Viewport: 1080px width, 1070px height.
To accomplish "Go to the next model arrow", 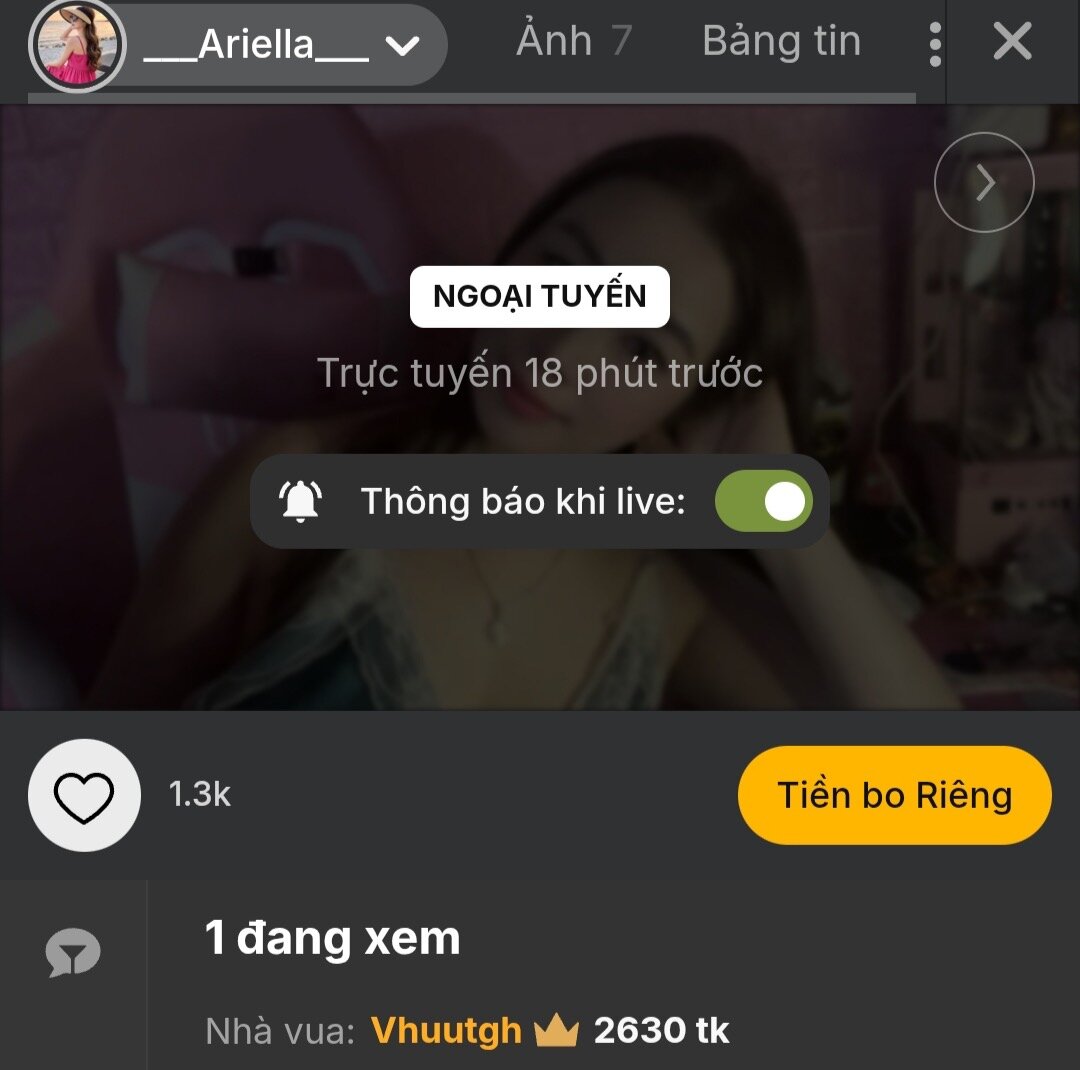I will coord(984,182).
